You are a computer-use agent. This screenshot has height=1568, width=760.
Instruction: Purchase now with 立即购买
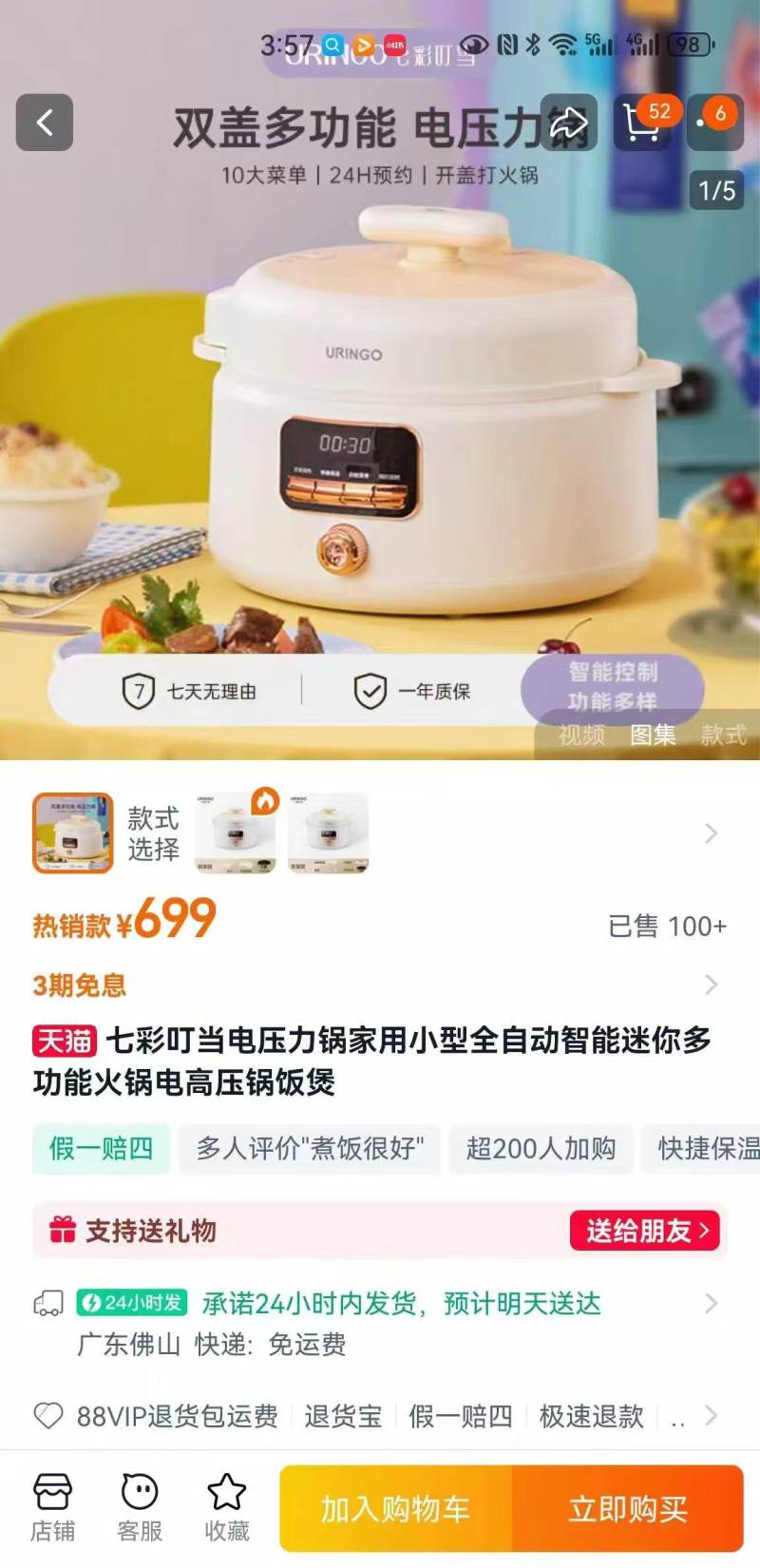[x=628, y=1508]
